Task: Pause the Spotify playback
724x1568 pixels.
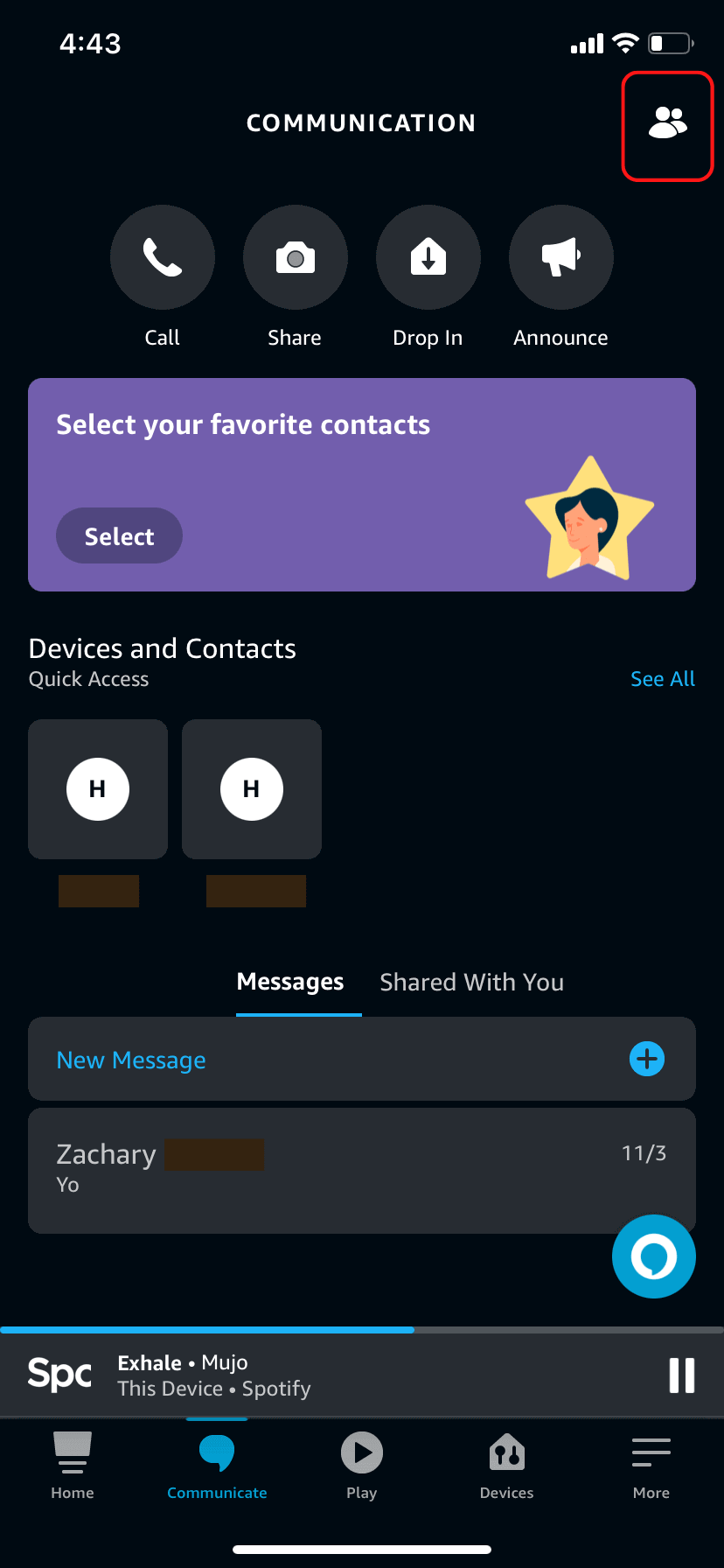Action: click(x=682, y=1375)
